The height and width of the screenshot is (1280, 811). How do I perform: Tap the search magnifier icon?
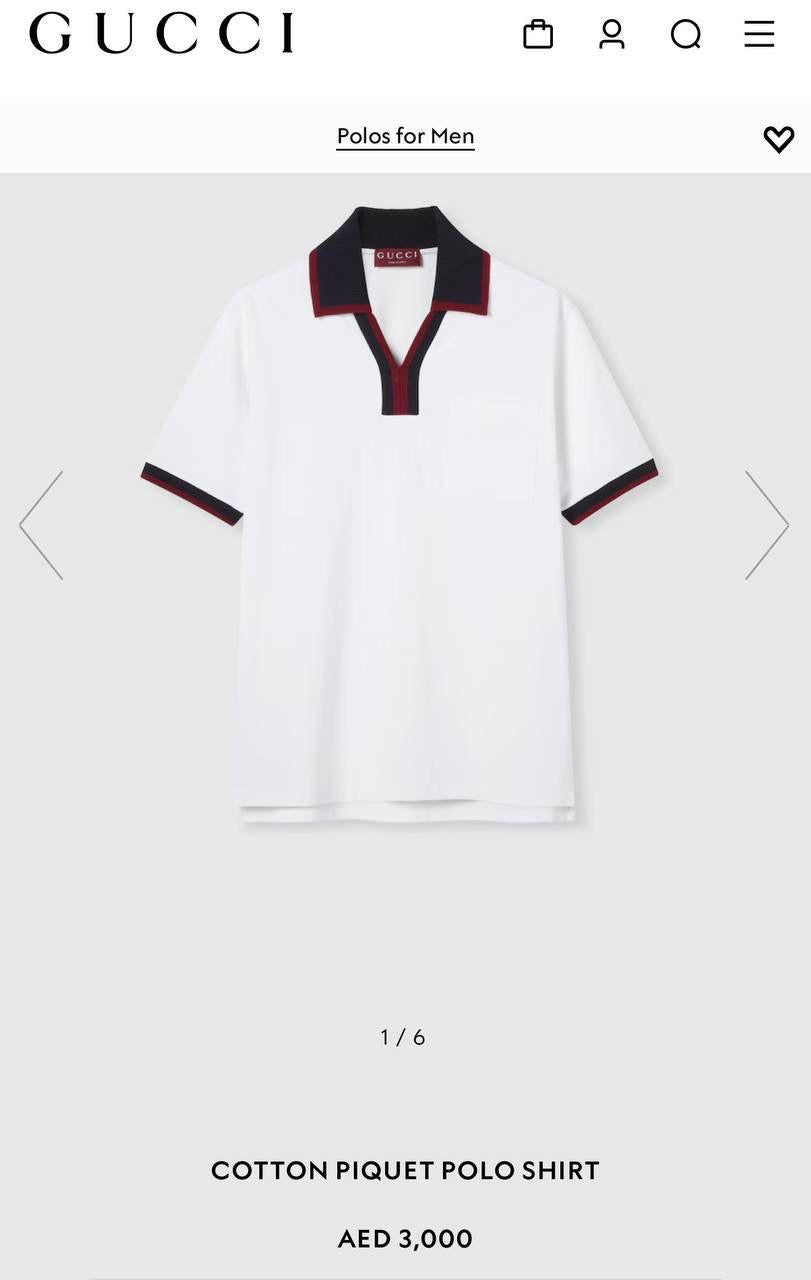click(686, 35)
